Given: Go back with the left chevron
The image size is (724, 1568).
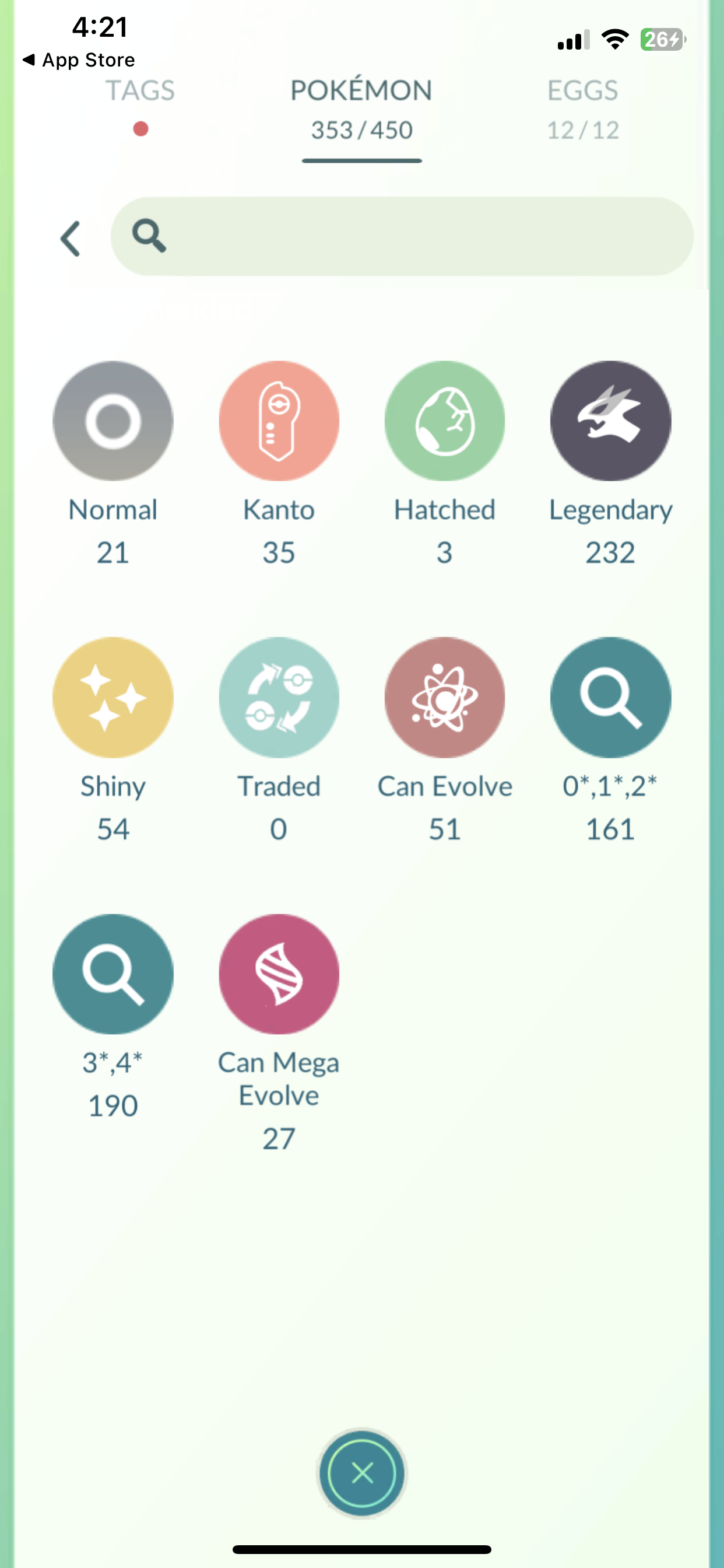Looking at the screenshot, I should [x=71, y=238].
